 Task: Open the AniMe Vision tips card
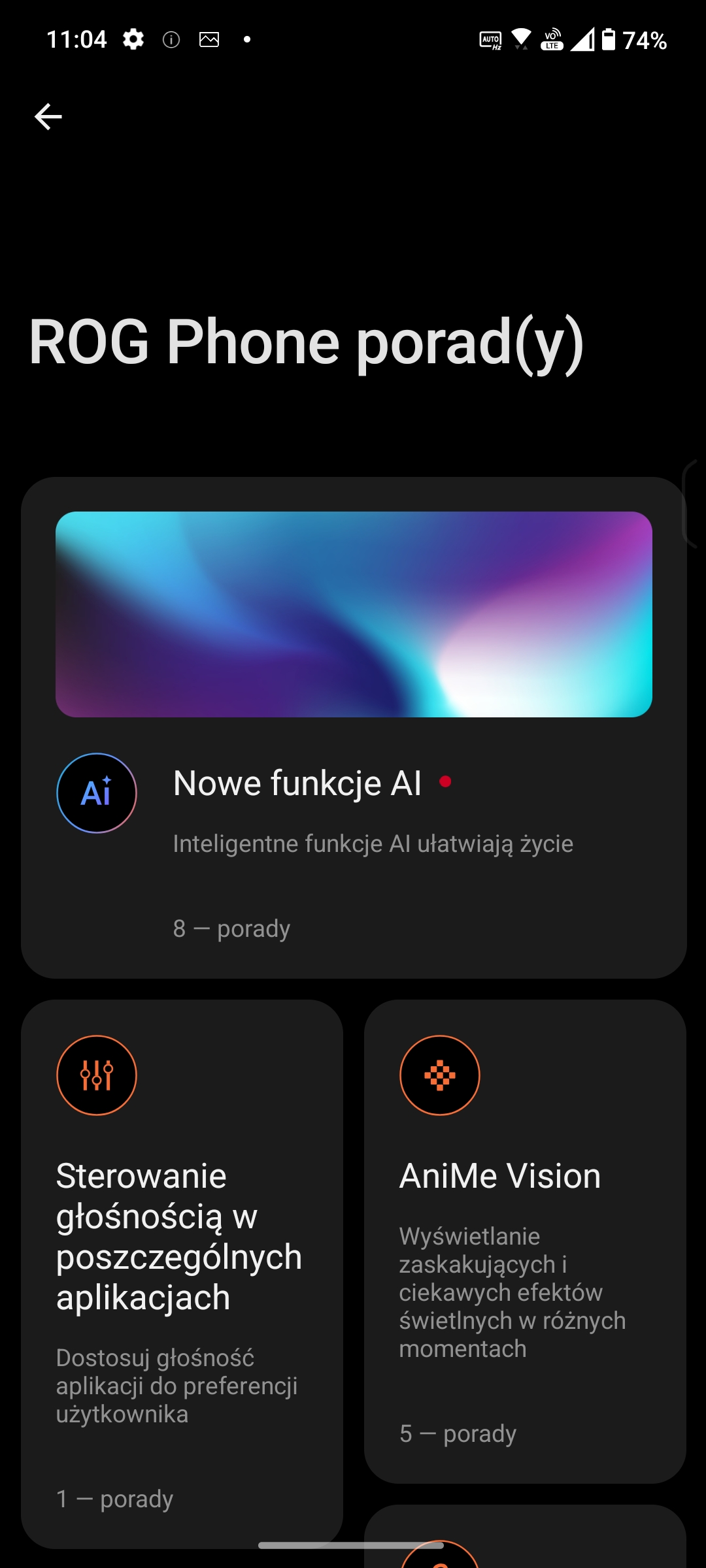coord(525,1241)
